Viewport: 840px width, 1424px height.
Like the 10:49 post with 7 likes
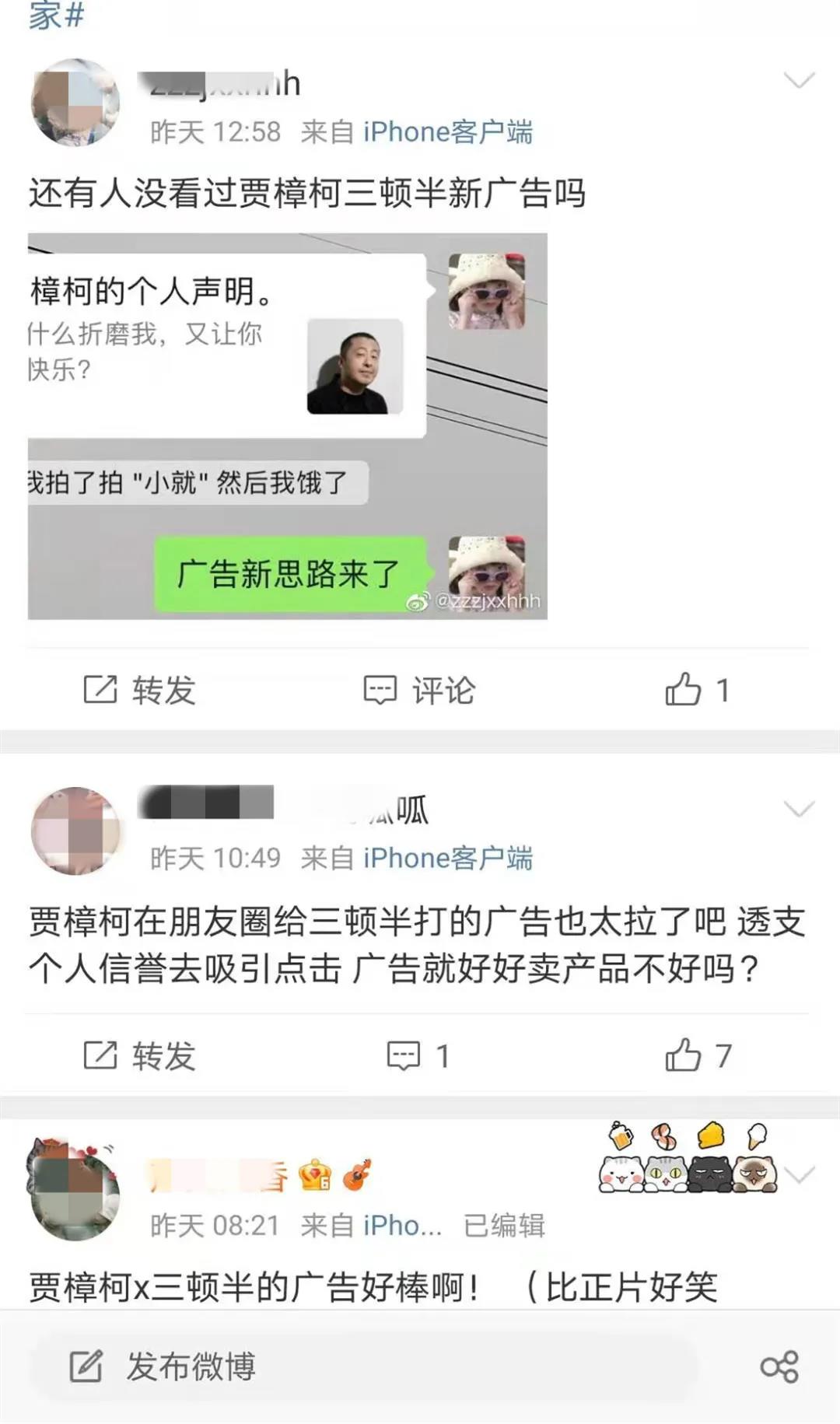697,1055
